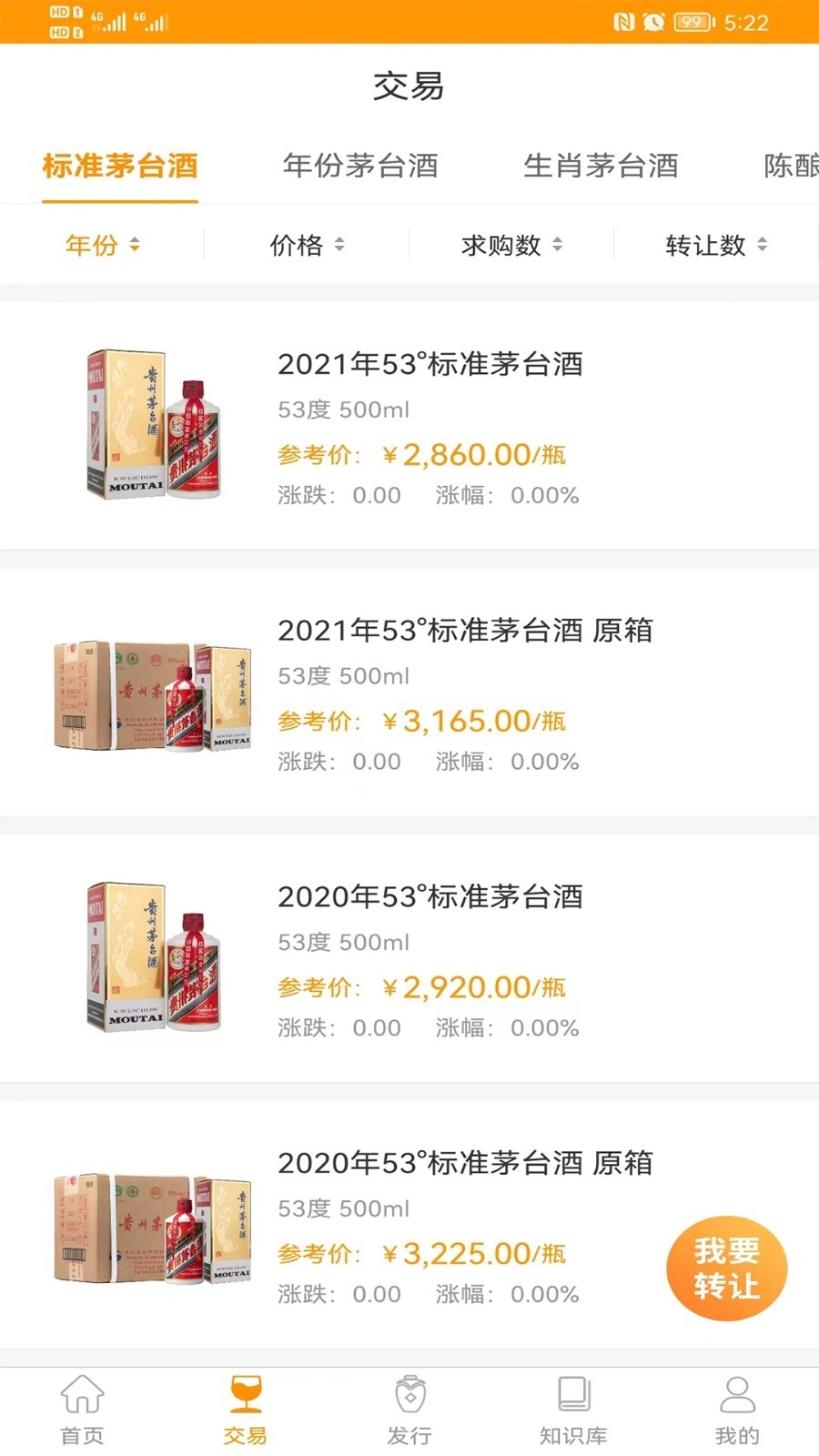The image size is (819, 1456).
Task: Select the 交易 bottom tab
Action: point(246,1410)
